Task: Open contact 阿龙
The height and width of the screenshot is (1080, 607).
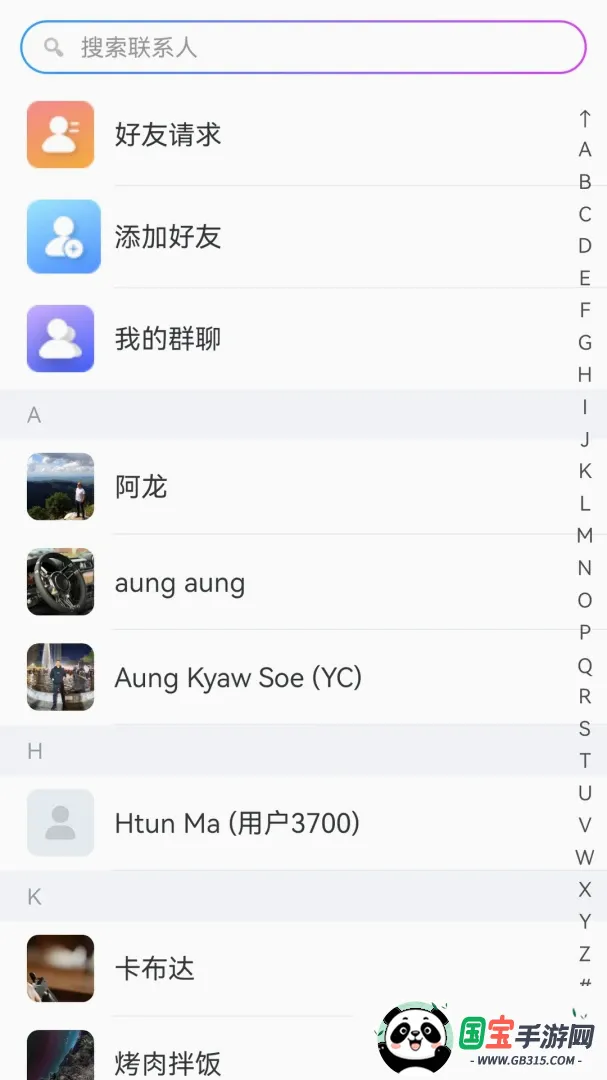Action: (289, 486)
